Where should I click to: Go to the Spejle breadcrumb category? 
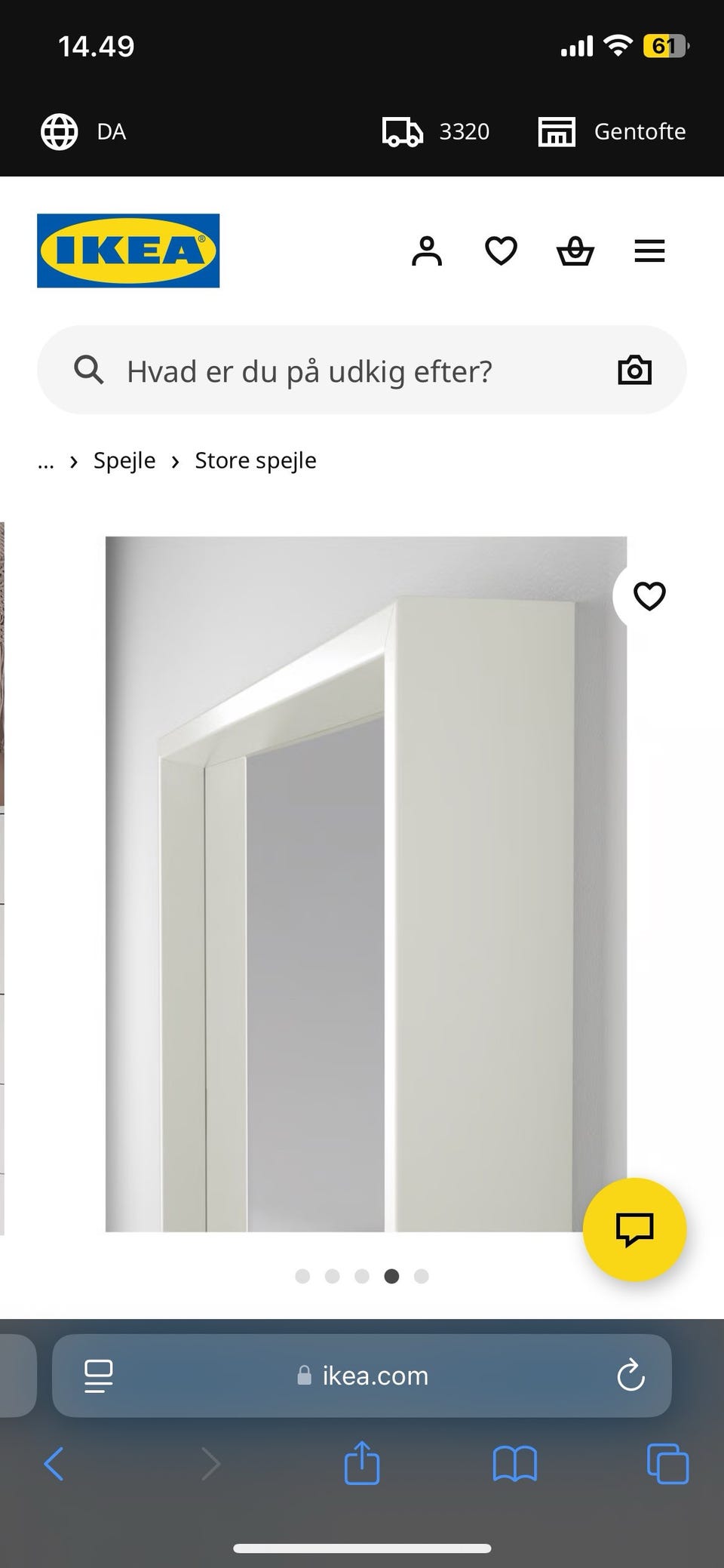[124, 460]
